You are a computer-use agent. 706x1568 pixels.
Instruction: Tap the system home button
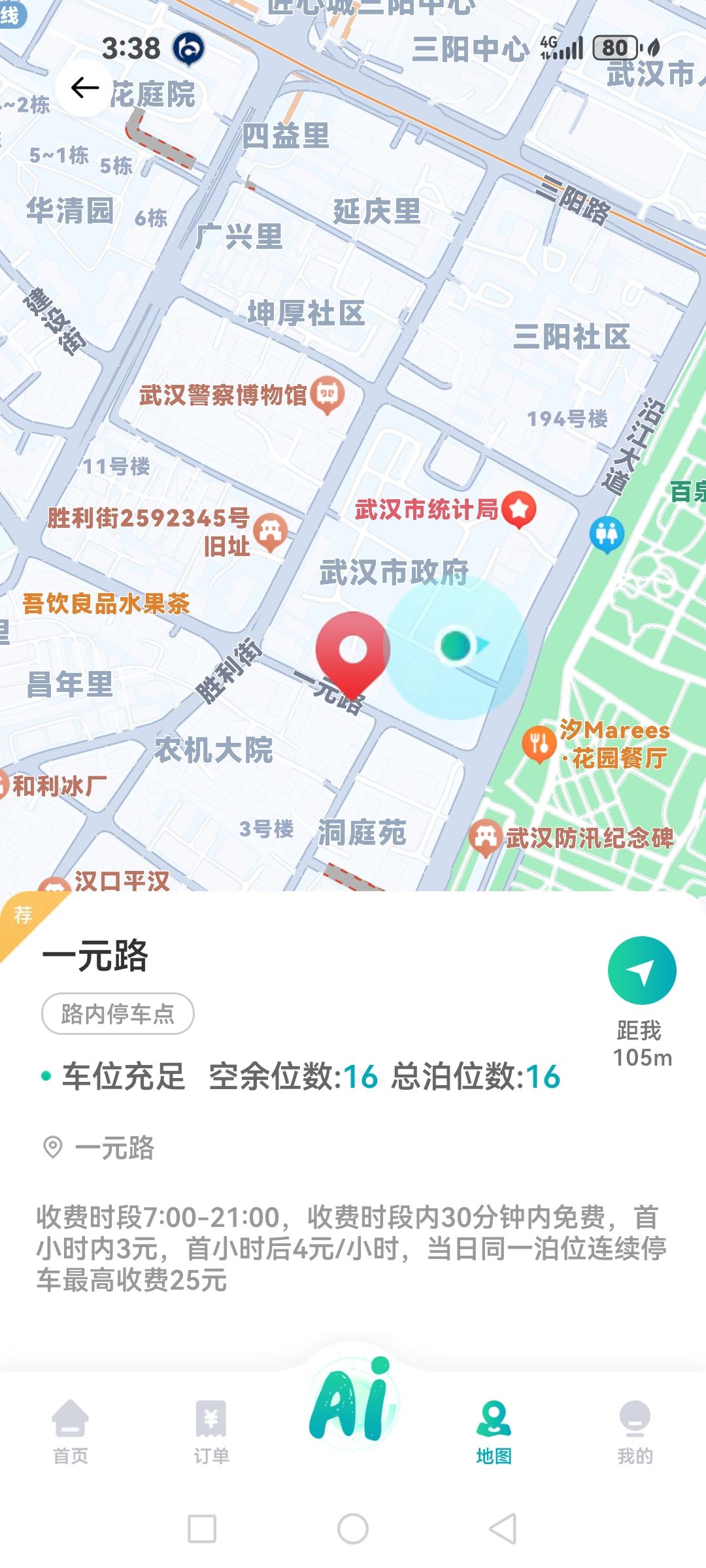(353, 1529)
